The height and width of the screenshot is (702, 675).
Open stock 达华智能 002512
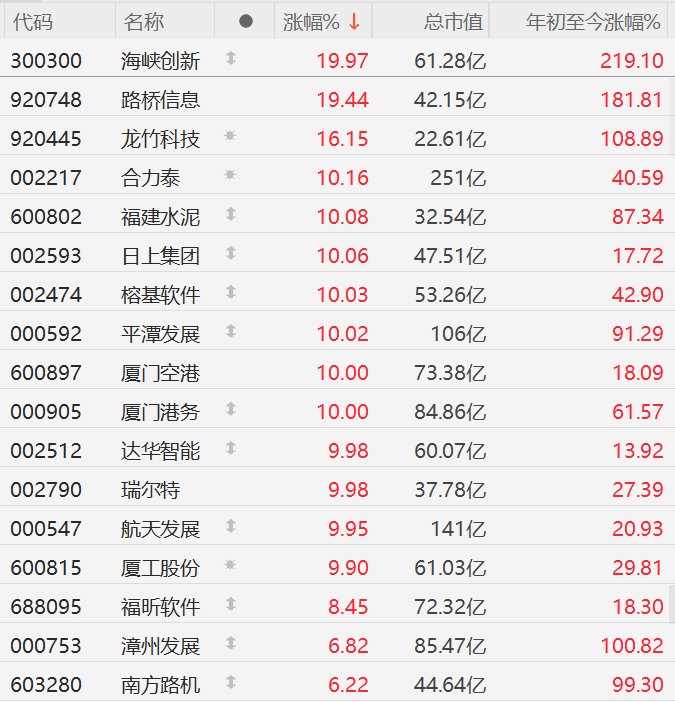[x=159, y=451]
